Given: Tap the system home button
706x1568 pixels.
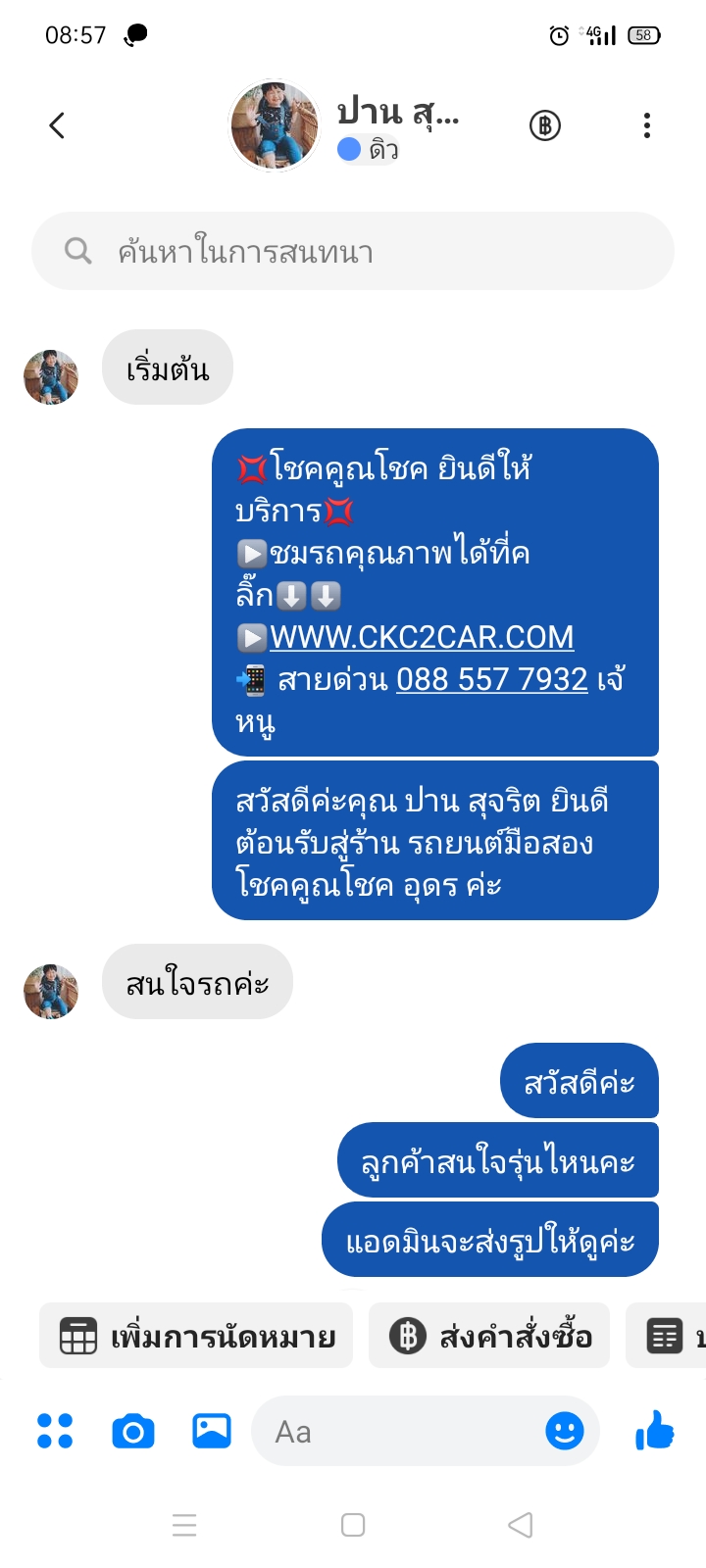Looking at the screenshot, I should pyautogui.click(x=353, y=1525).
